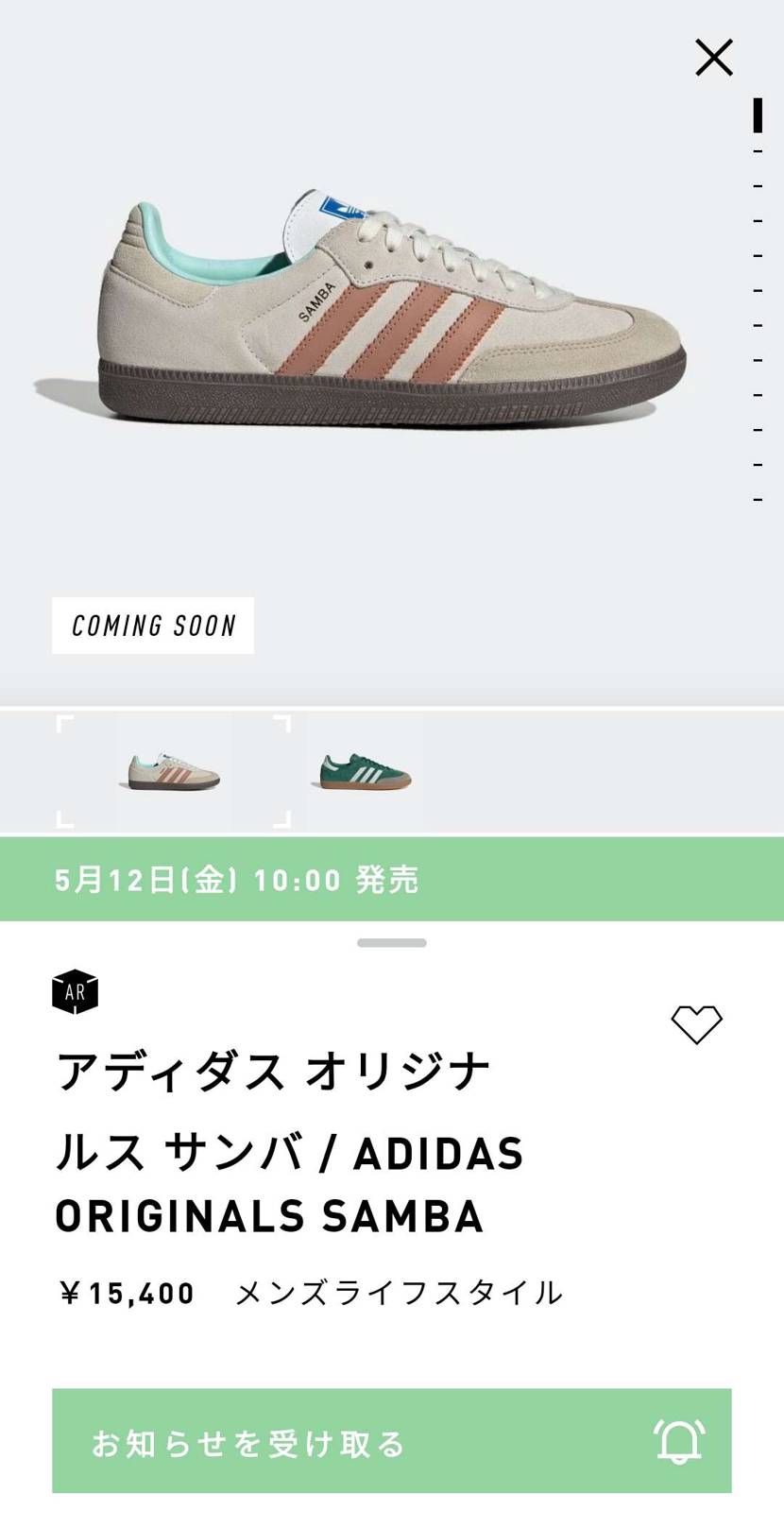Tap the active image position indicator on right
The width and height of the screenshot is (784, 1528).
click(x=757, y=115)
